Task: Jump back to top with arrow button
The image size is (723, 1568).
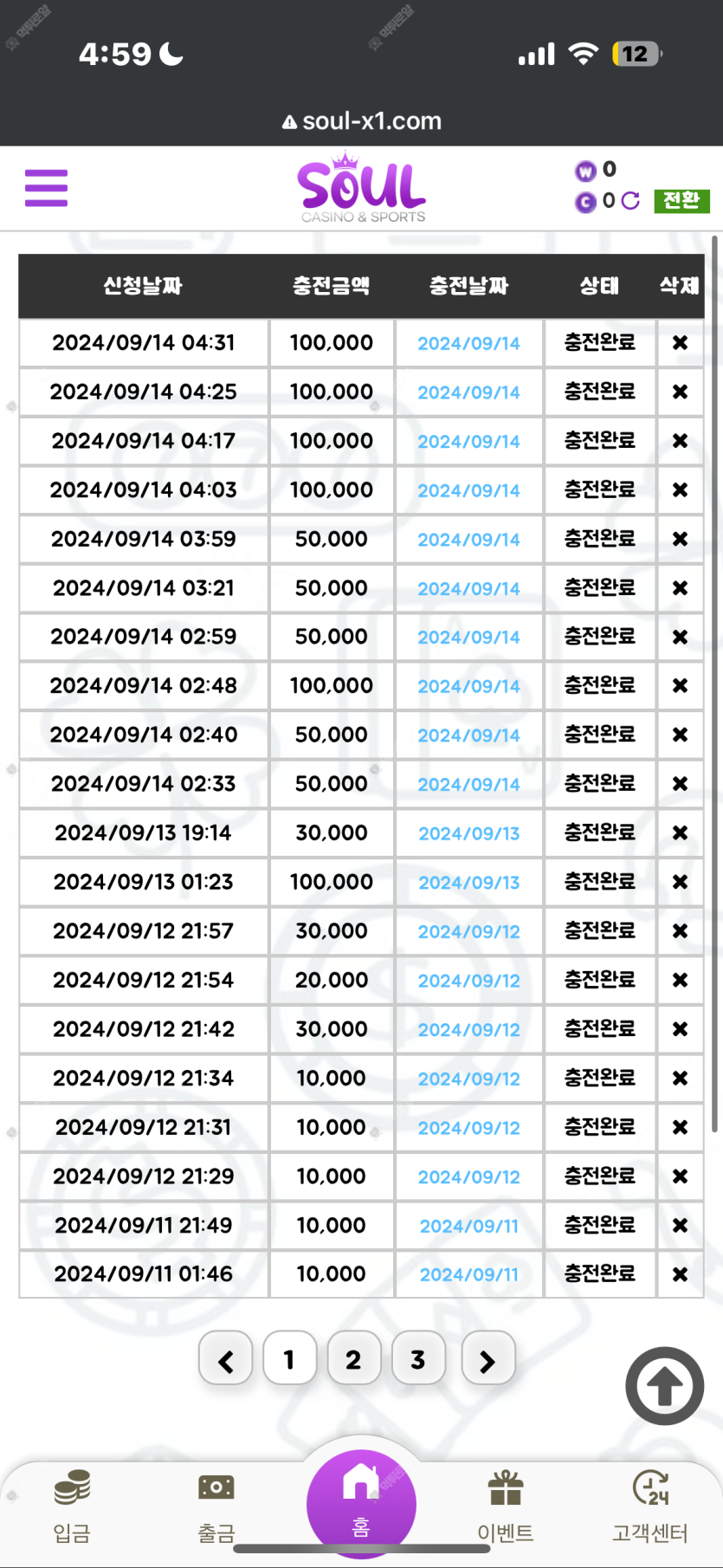Action: coord(665,1386)
